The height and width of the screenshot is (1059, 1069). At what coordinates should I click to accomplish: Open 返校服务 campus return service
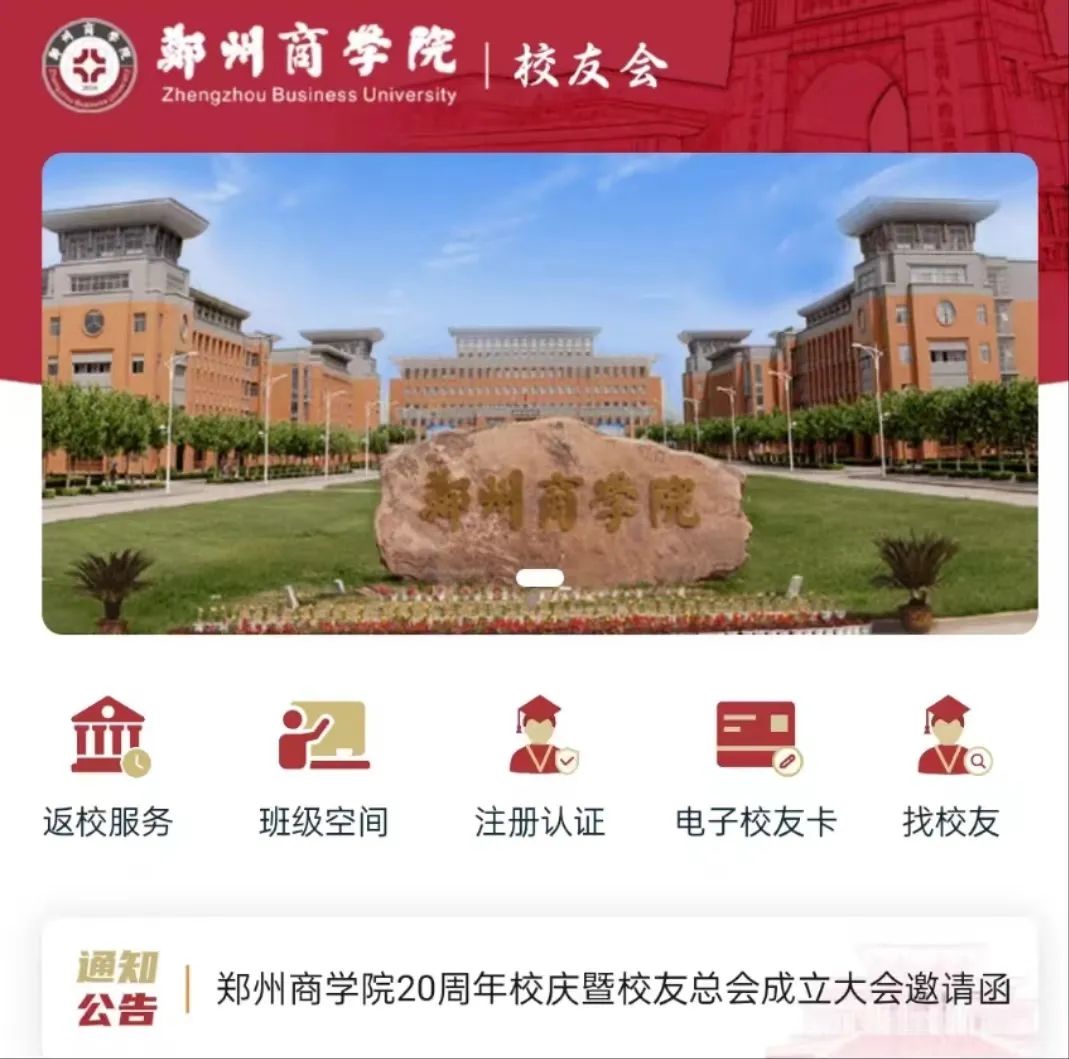(108, 766)
